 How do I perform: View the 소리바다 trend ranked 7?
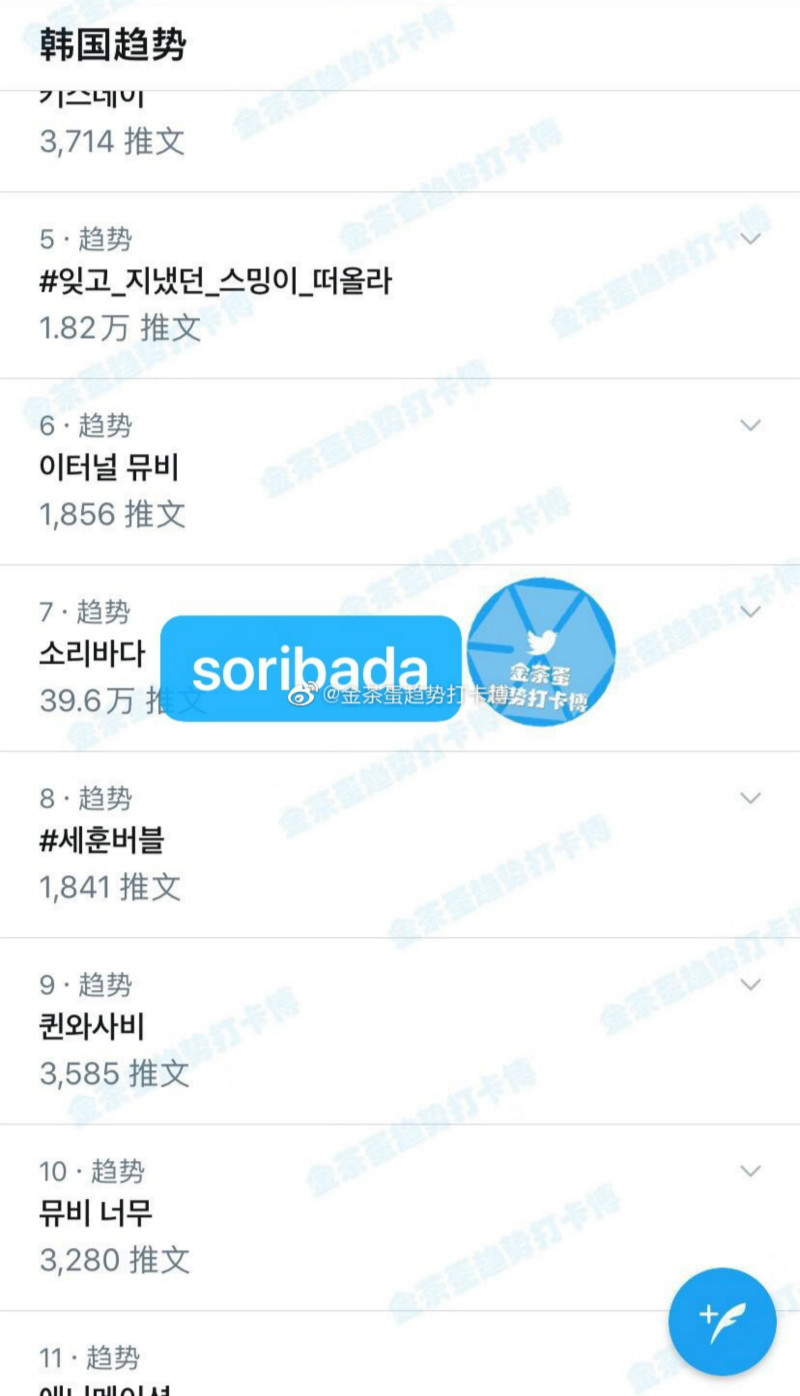coord(92,654)
